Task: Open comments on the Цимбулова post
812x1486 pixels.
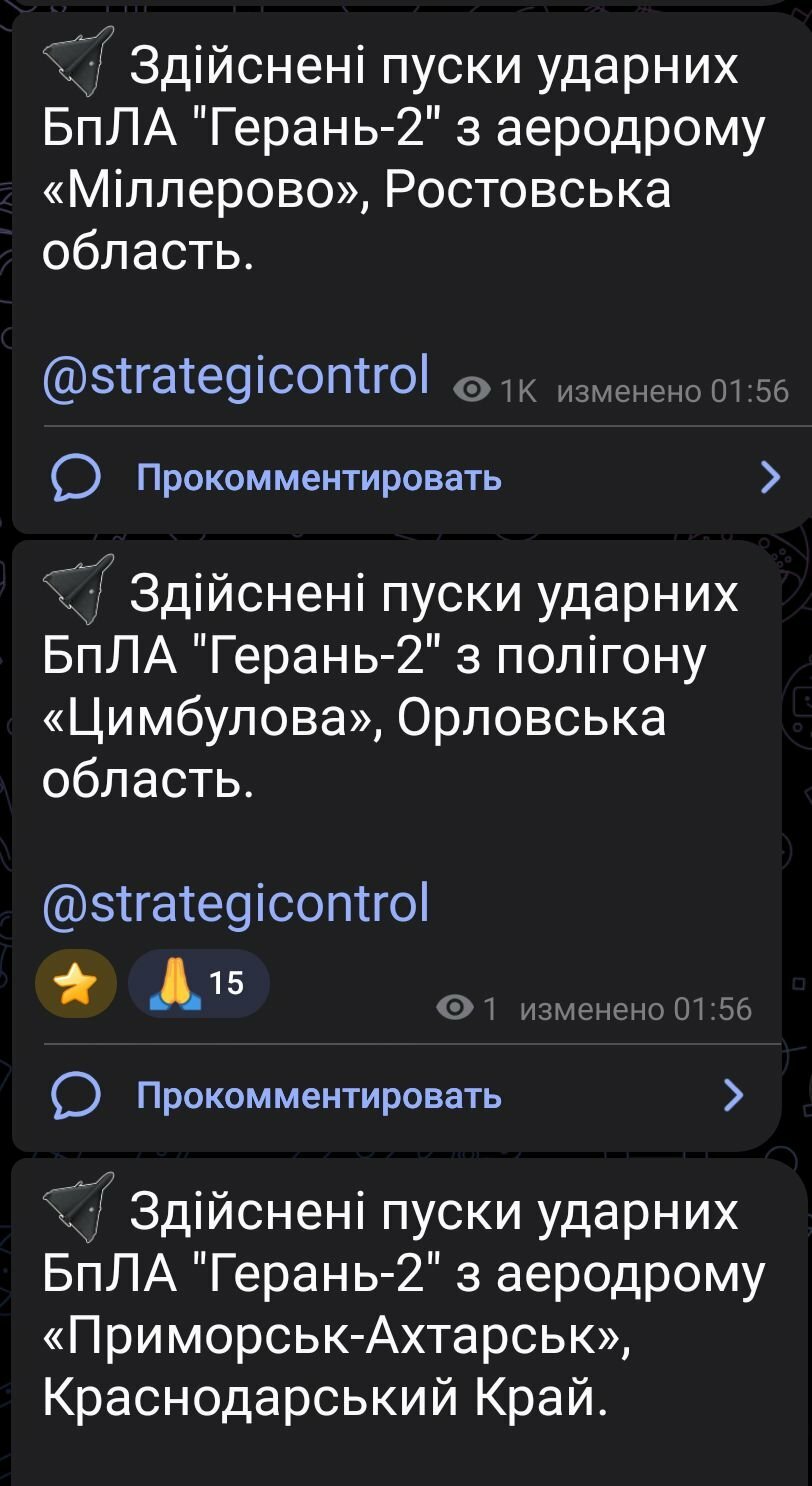Action: click(x=320, y=1096)
